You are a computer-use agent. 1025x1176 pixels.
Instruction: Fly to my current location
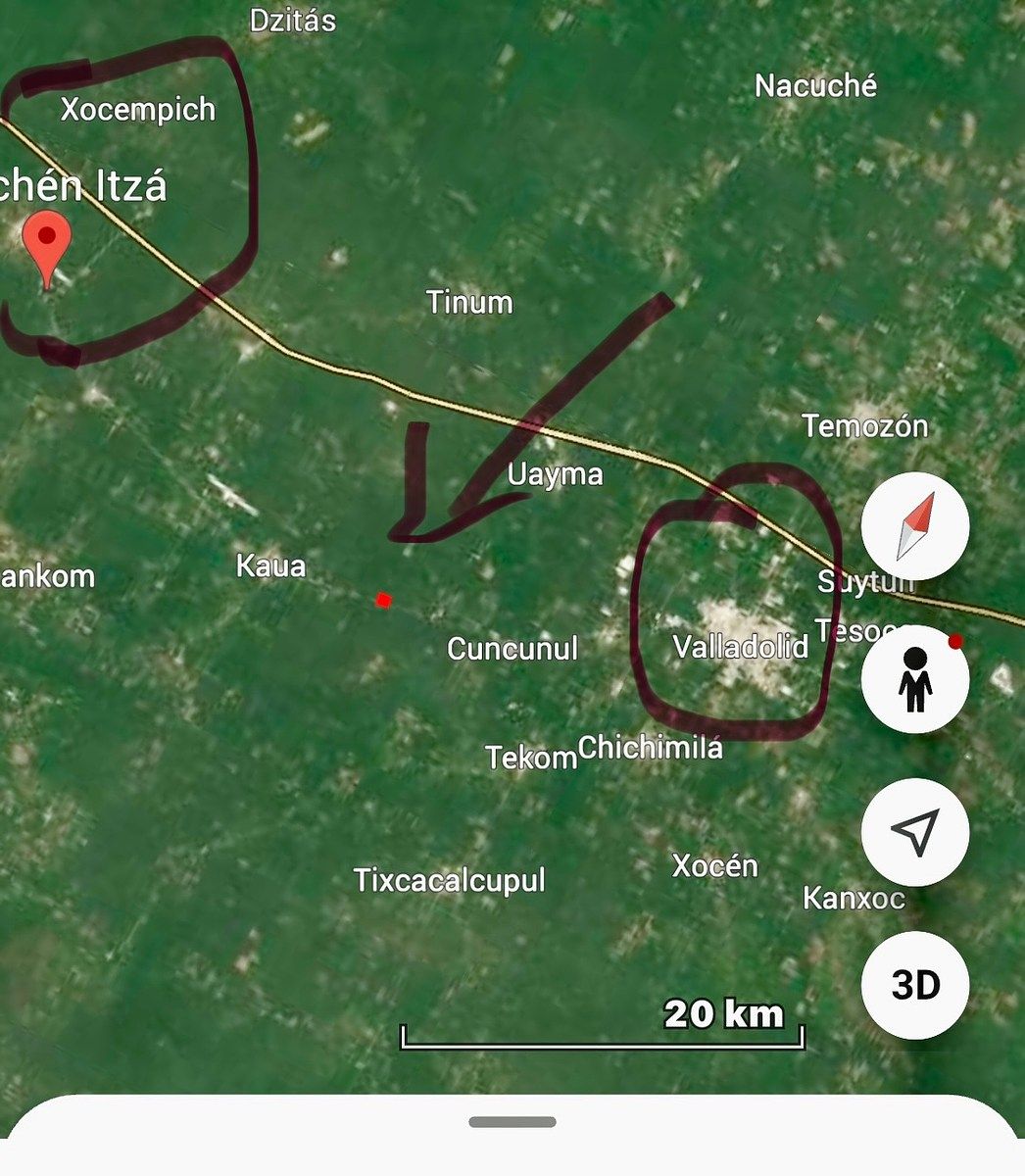tap(915, 832)
